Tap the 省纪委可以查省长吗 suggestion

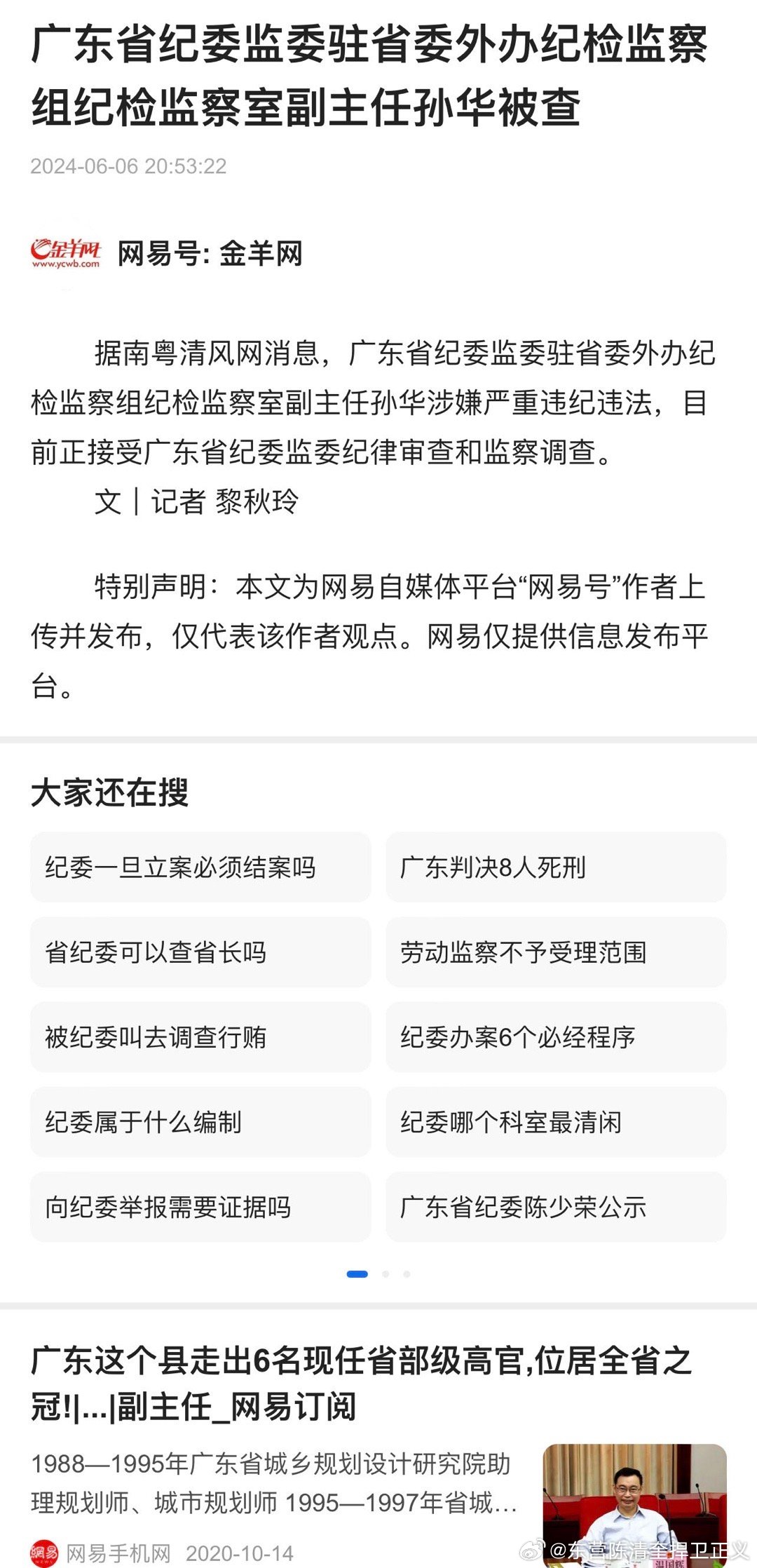click(200, 952)
